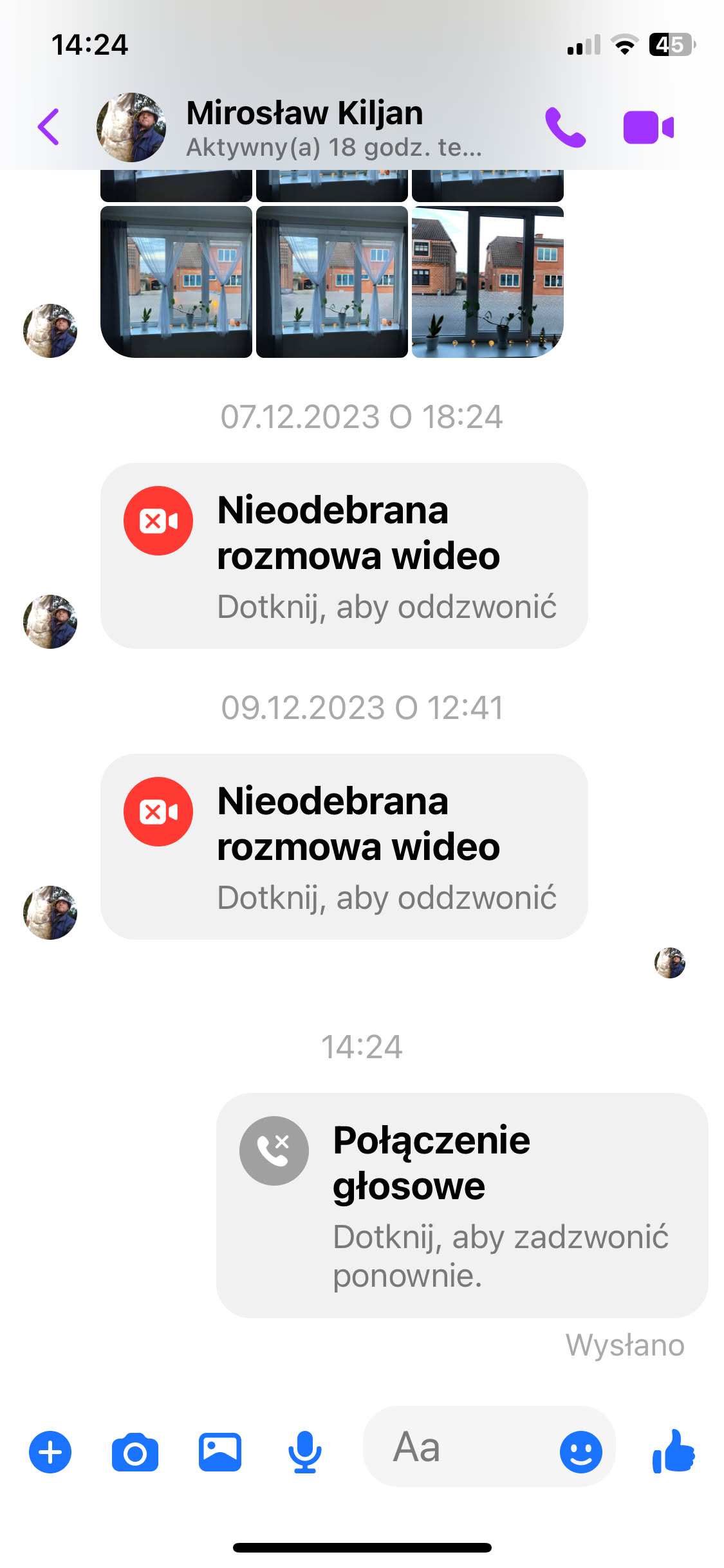Image resolution: width=724 pixels, height=1568 pixels.
Task: Open the plus menu for more actions
Action: pyautogui.click(x=50, y=1452)
